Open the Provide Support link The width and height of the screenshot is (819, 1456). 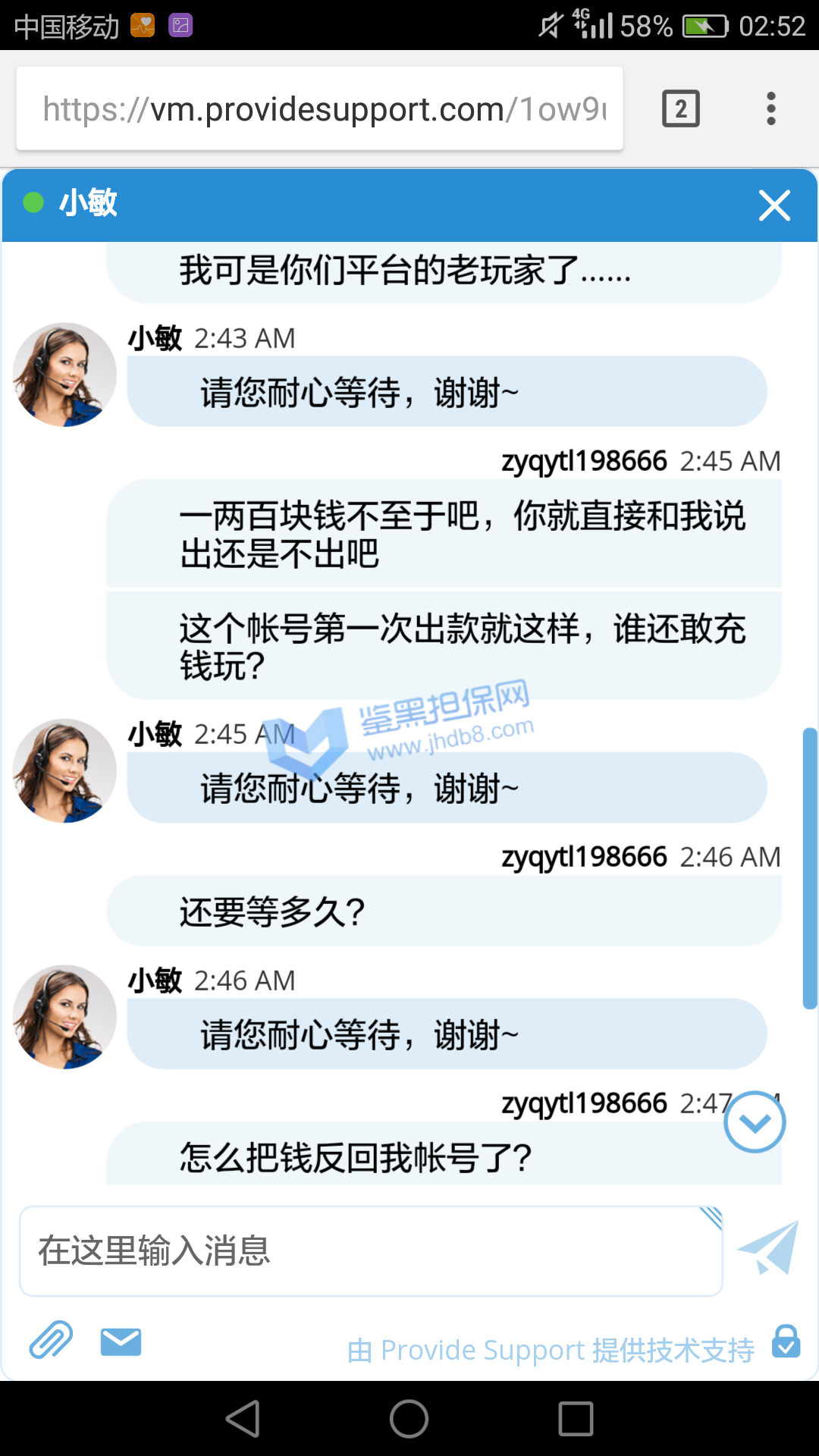[x=551, y=1351]
